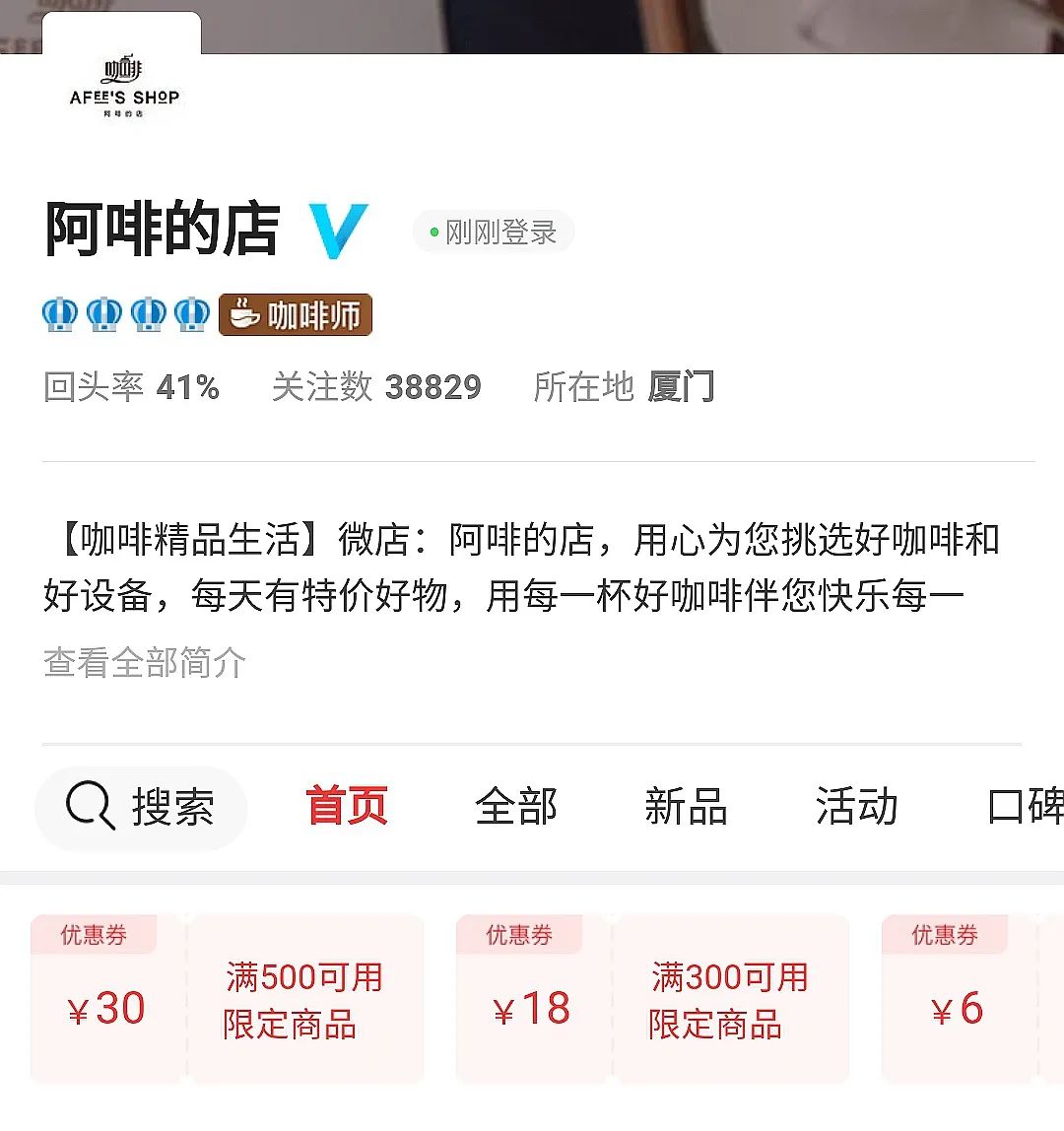1064x1131 pixels.
Task: Expand 查看全部简介 to read full intro
Action: 145,662
